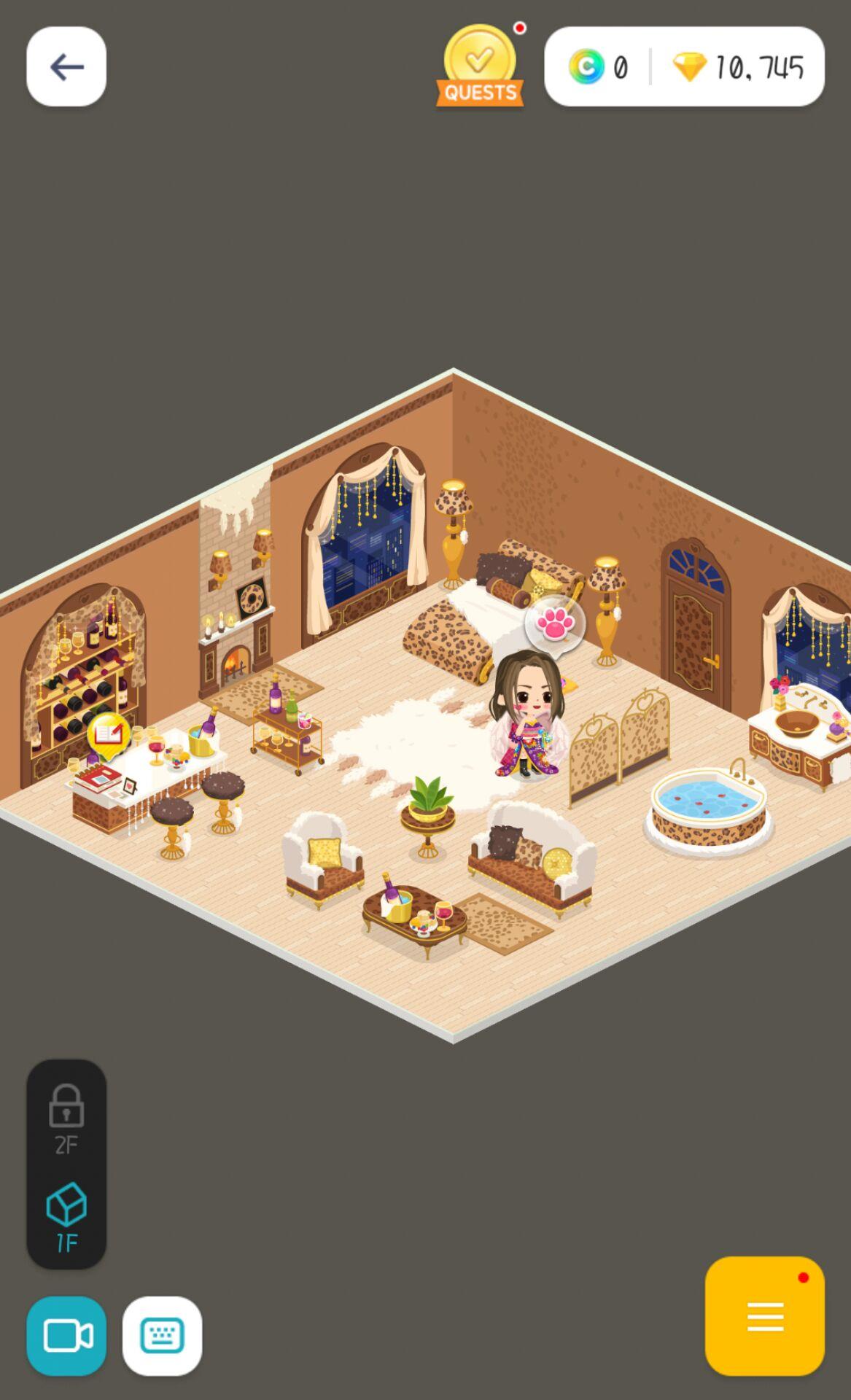Screen dimensions: 851x1400
Task: Open the yellow hamburger menu
Action: 764,1315
